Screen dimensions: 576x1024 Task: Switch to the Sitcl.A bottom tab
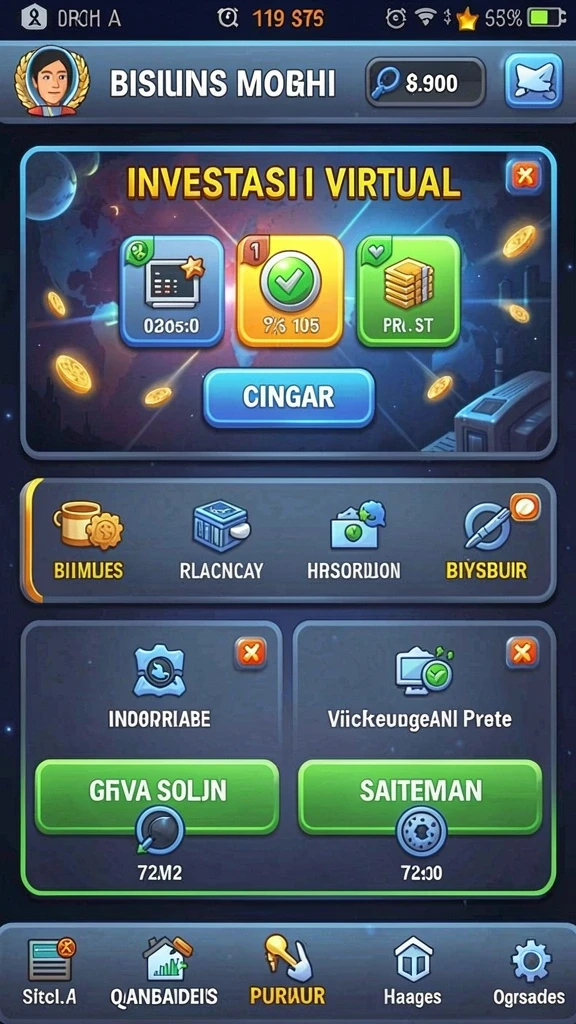[x=50, y=972]
